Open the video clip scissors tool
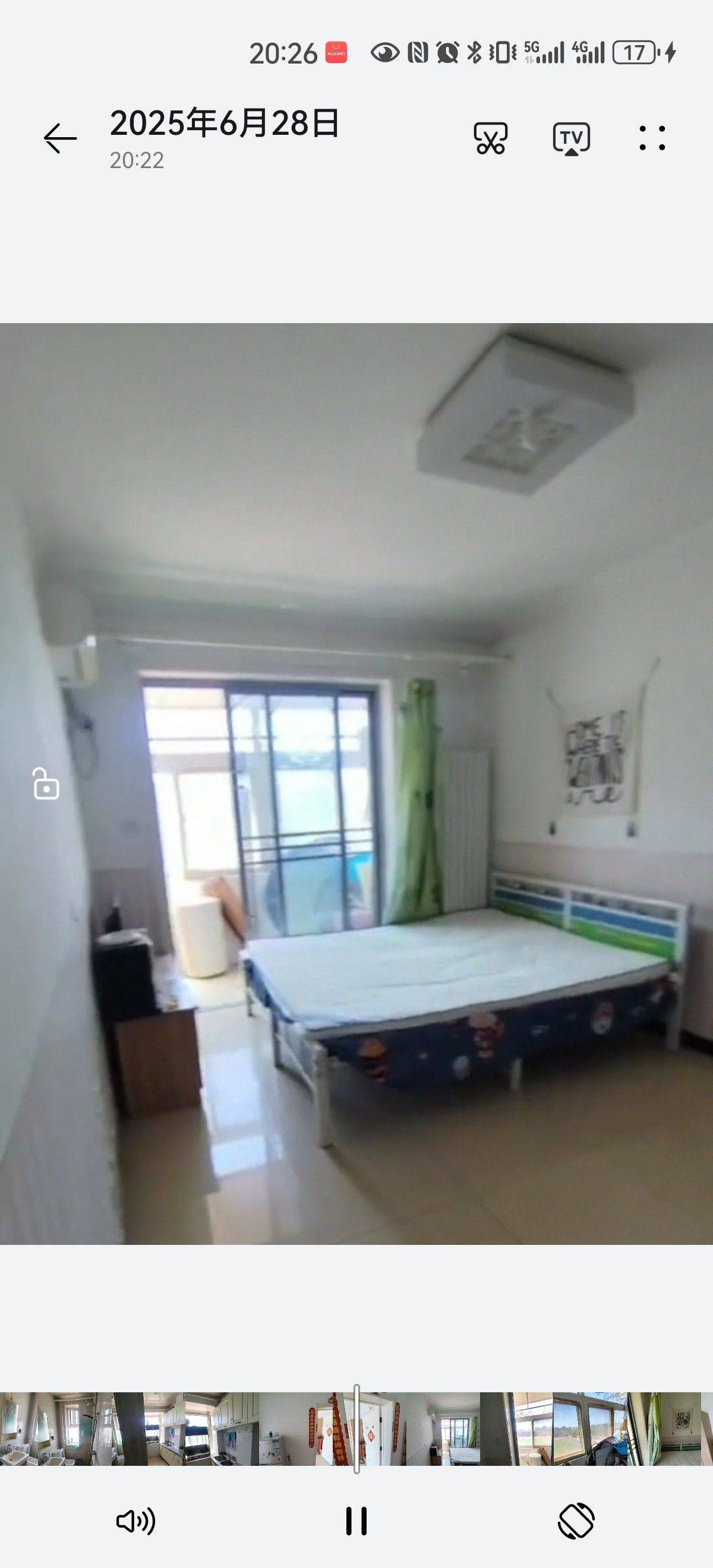Image resolution: width=713 pixels, height=1568 pixels. (x=490, y=138)
